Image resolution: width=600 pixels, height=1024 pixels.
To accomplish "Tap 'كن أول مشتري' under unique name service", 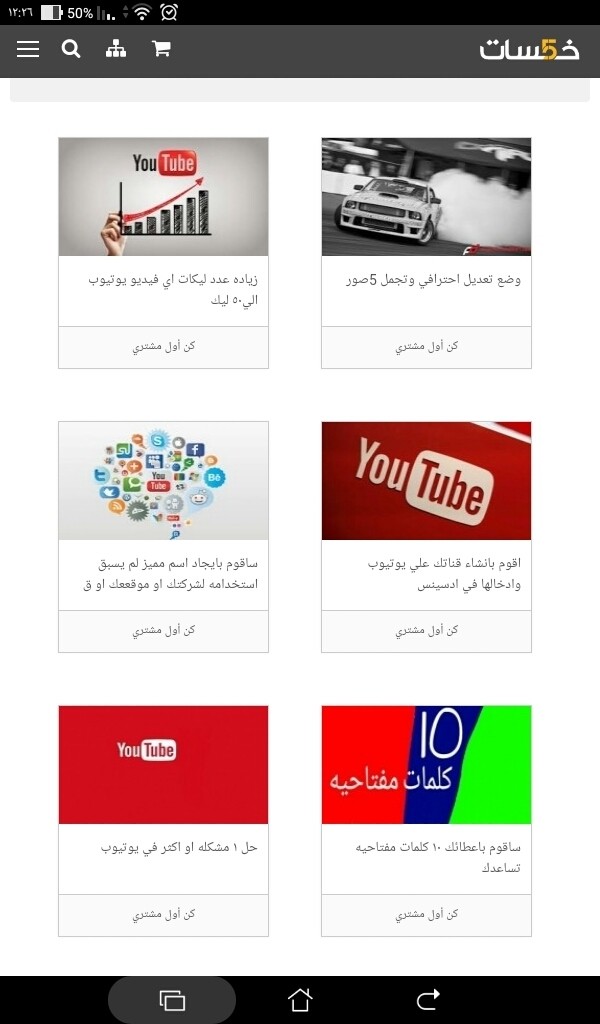I will click(x=163, y=631).
